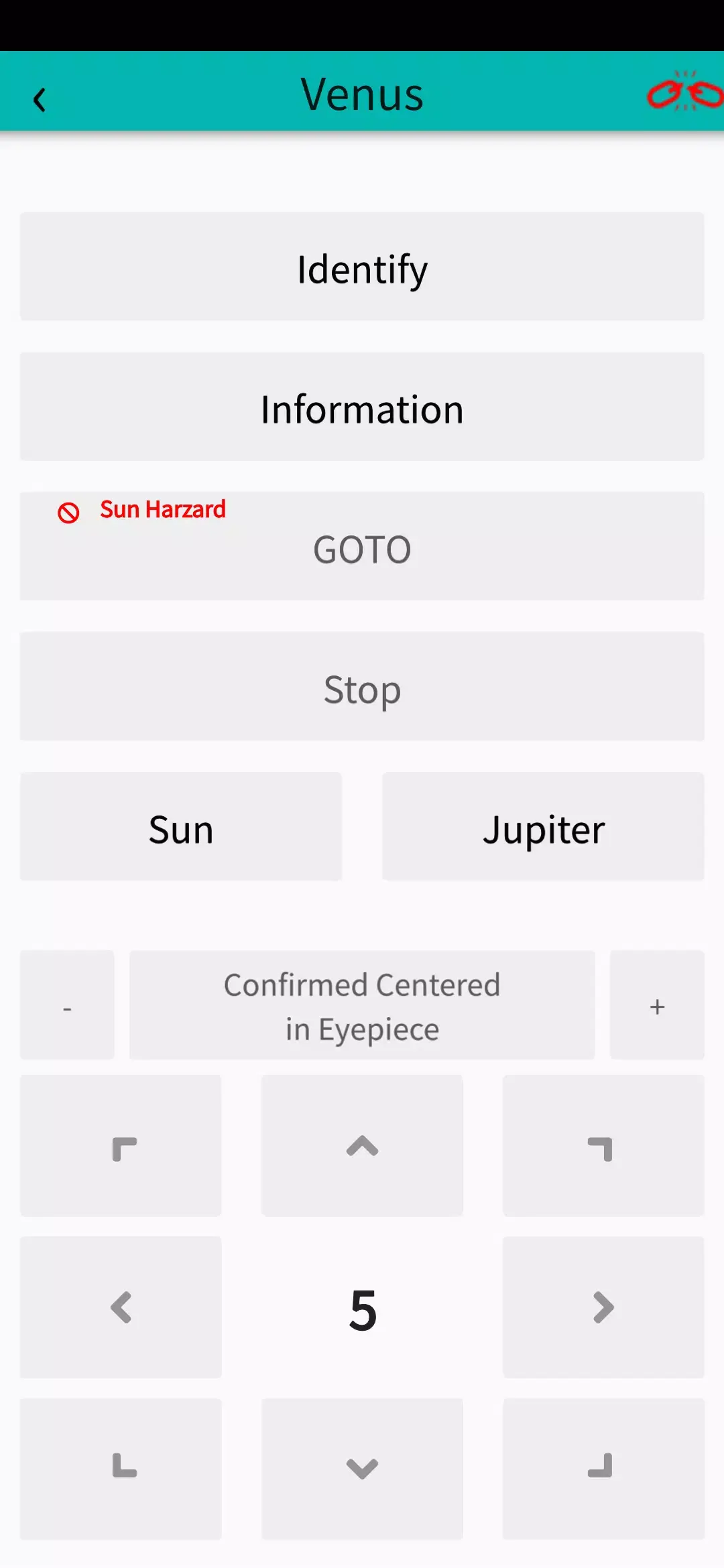
Task: Slew right using the right arrow
Action: (x=603, y=1307)
